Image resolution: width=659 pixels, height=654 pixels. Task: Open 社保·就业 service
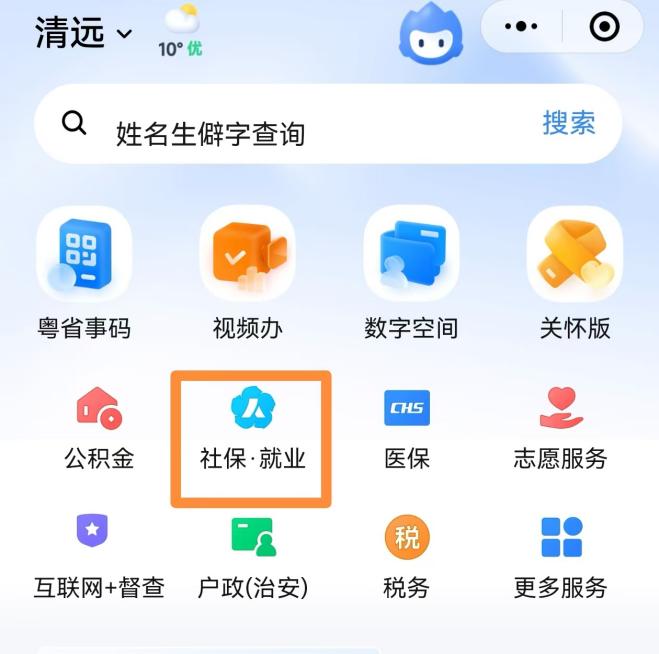point(252,432)
